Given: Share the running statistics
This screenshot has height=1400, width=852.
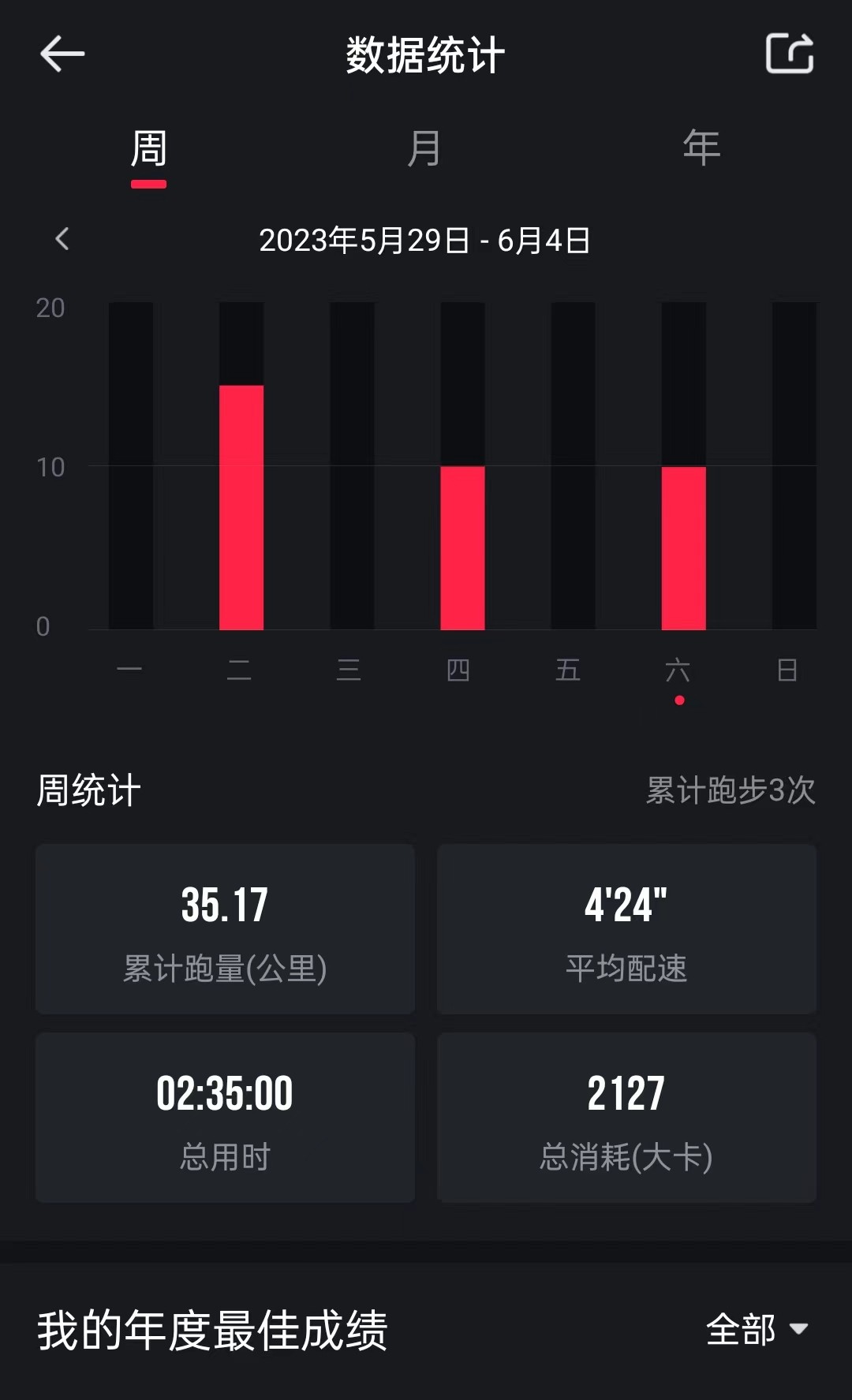Looking at the screenshot, I should pos(789,54).
